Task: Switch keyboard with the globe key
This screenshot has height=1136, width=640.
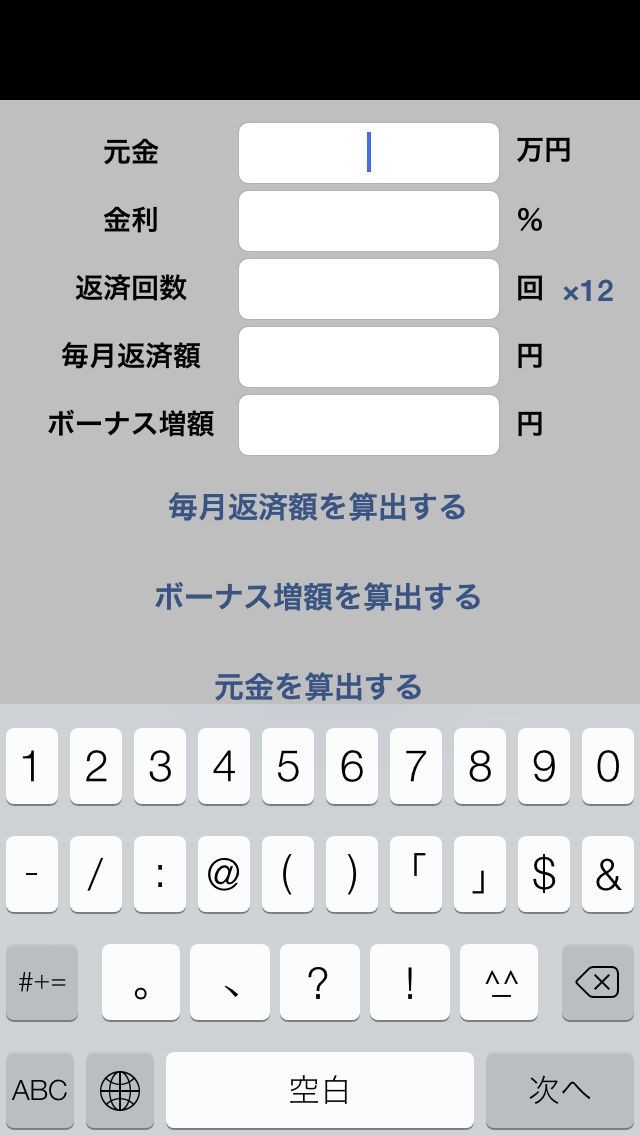Action: pos(120,1090)
